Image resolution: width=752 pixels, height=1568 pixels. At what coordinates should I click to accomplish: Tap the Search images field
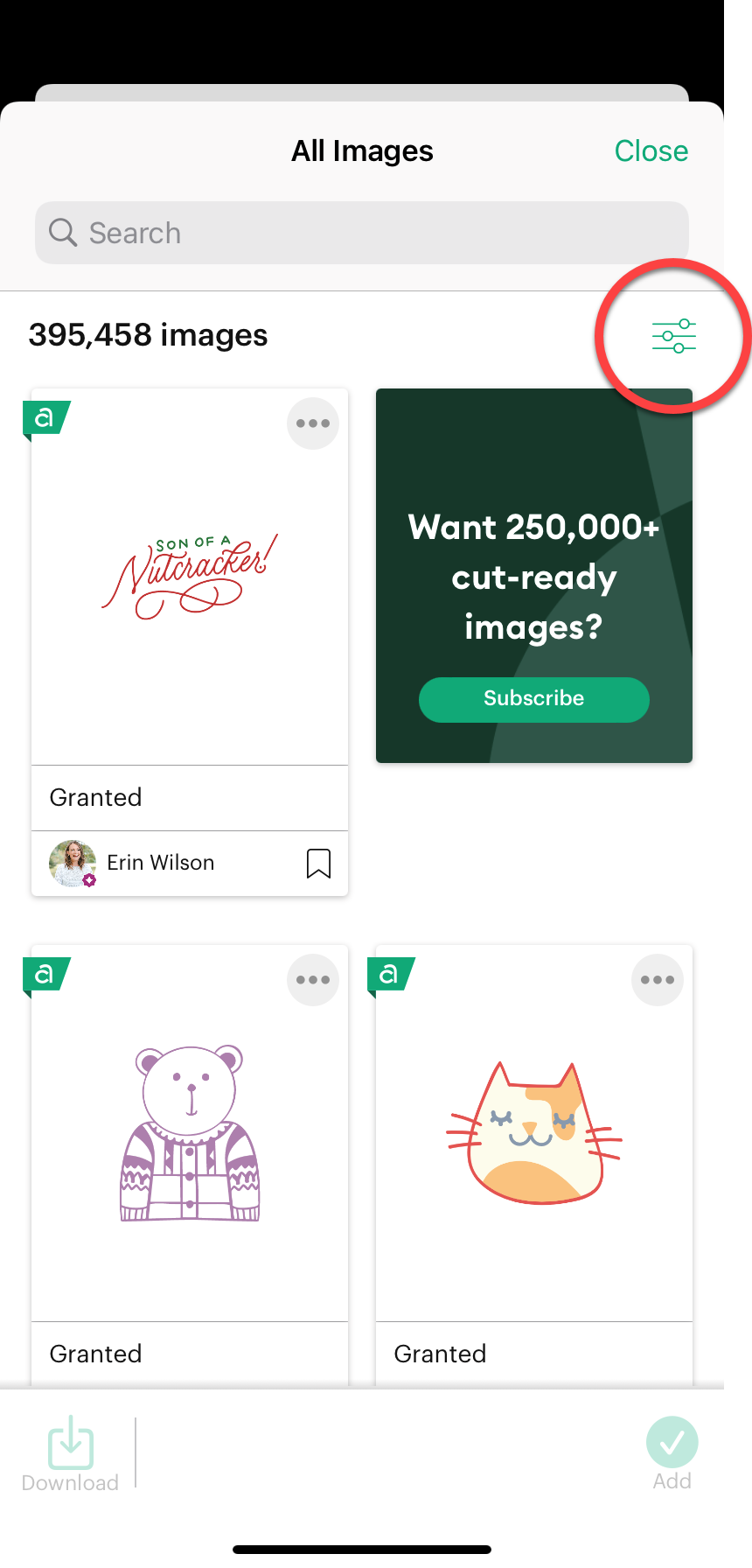362,233
